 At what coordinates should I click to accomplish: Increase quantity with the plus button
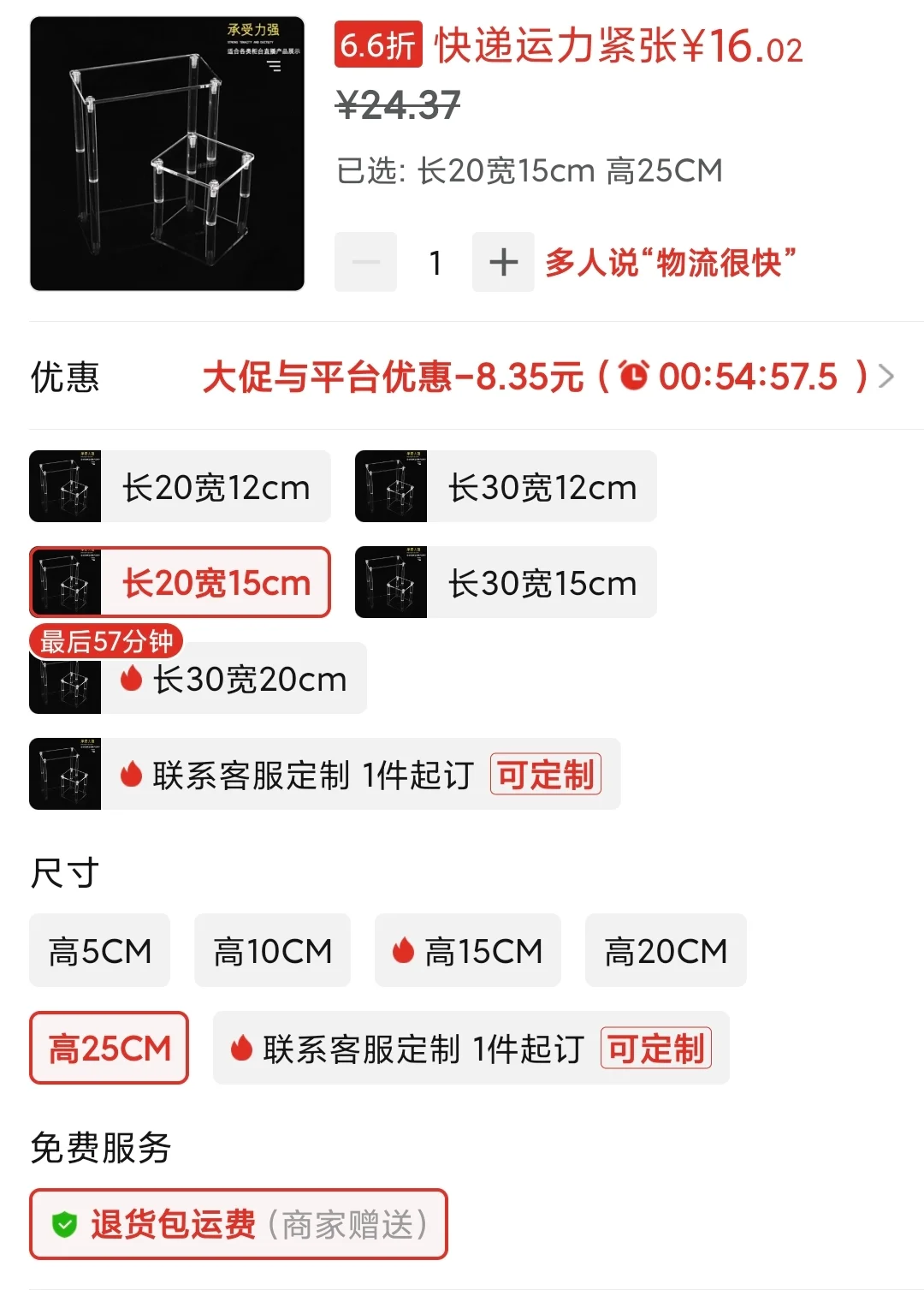tap(503, 262)
